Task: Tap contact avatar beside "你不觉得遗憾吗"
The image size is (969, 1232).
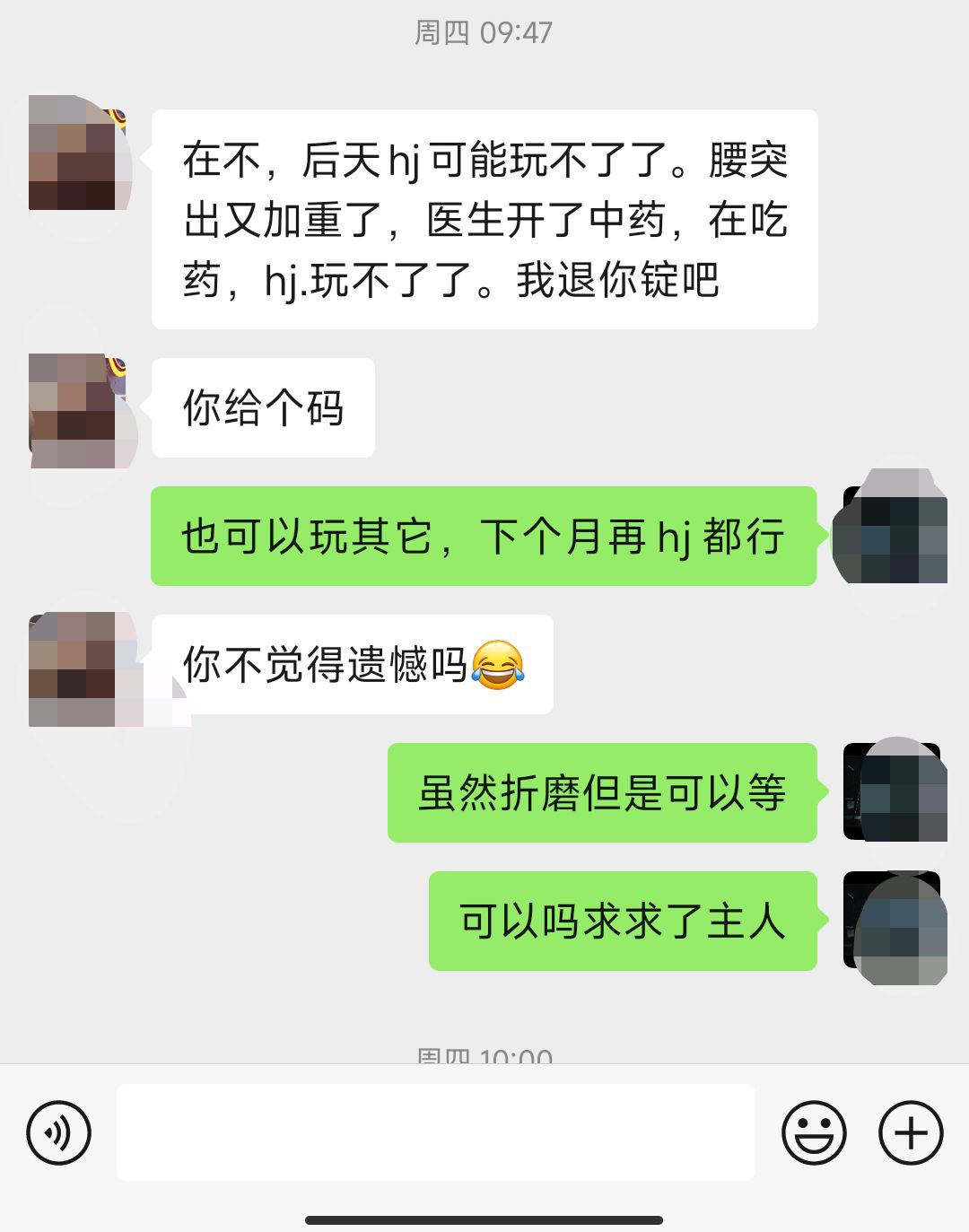Action: [74, 667]
